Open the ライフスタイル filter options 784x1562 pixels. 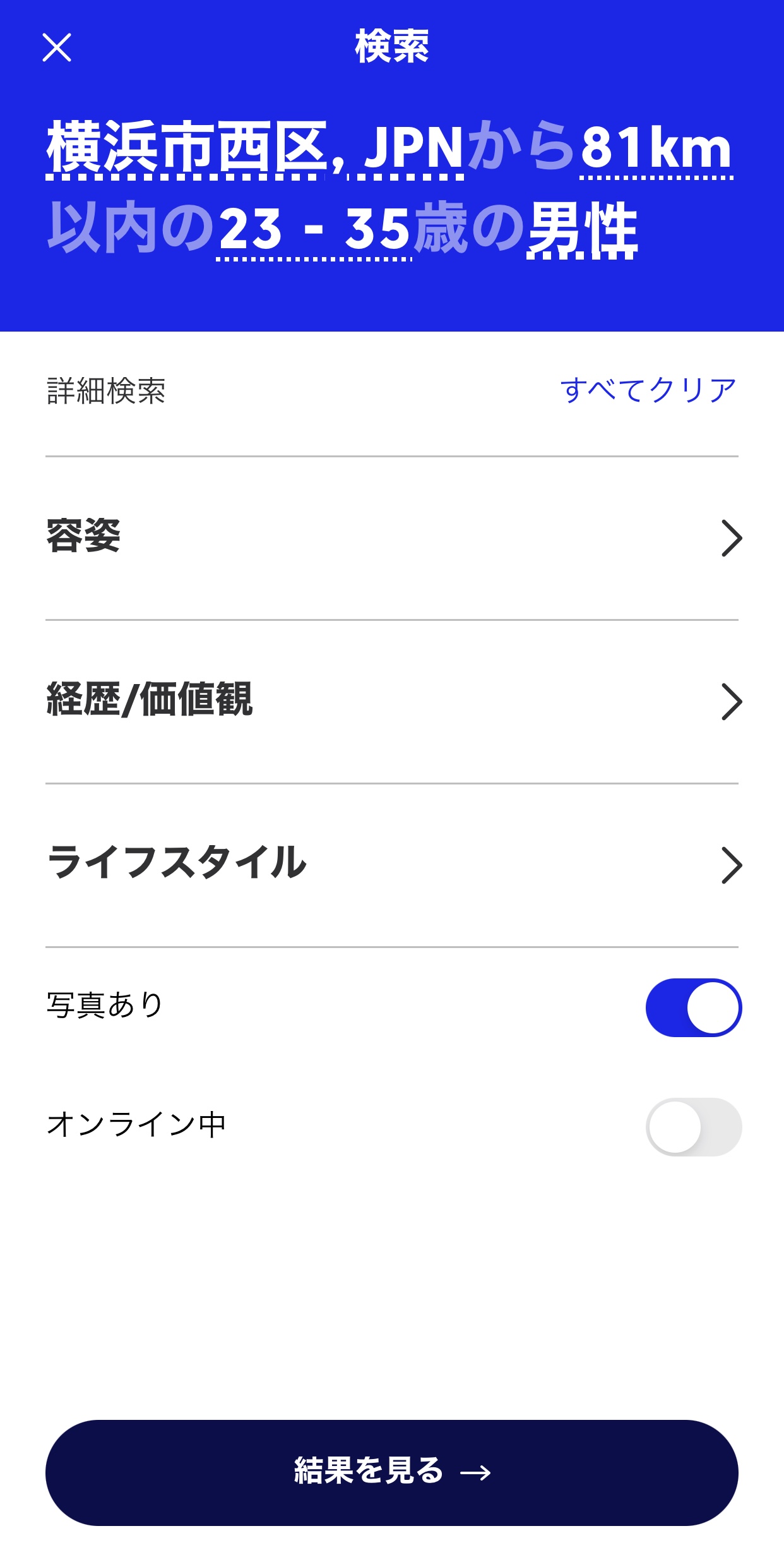(391, 865)
